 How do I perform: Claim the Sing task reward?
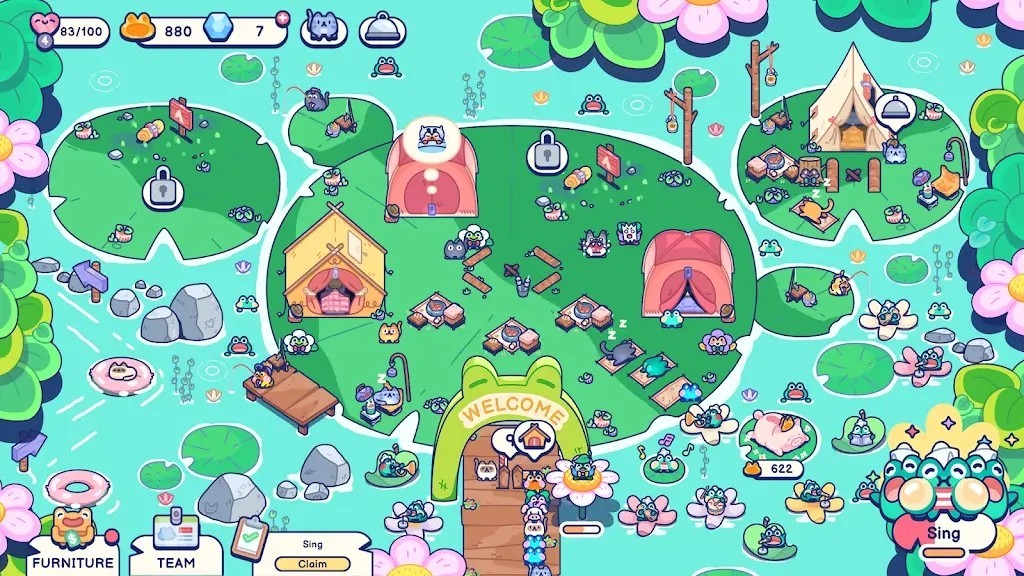pos(312,564)
